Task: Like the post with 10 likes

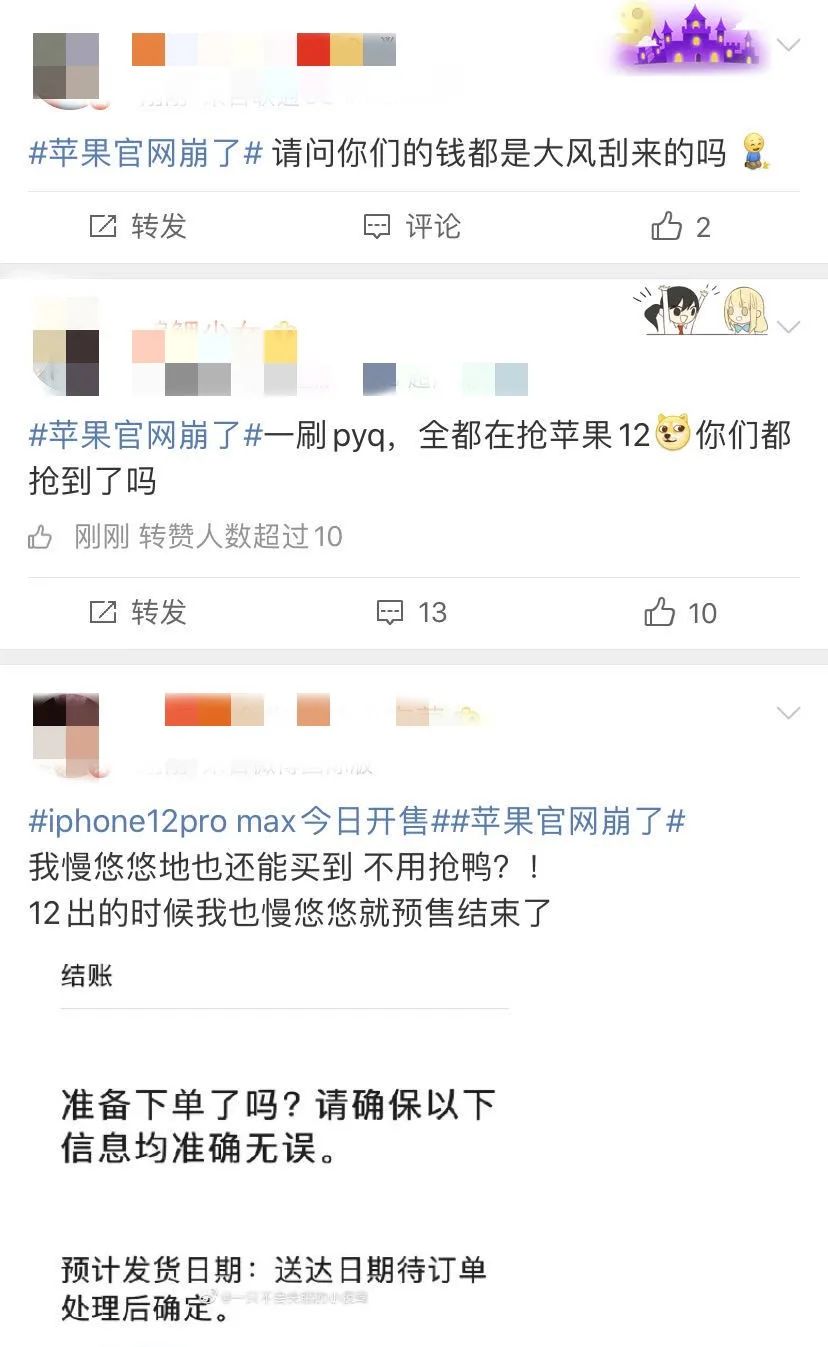Action: coord(680,612)
